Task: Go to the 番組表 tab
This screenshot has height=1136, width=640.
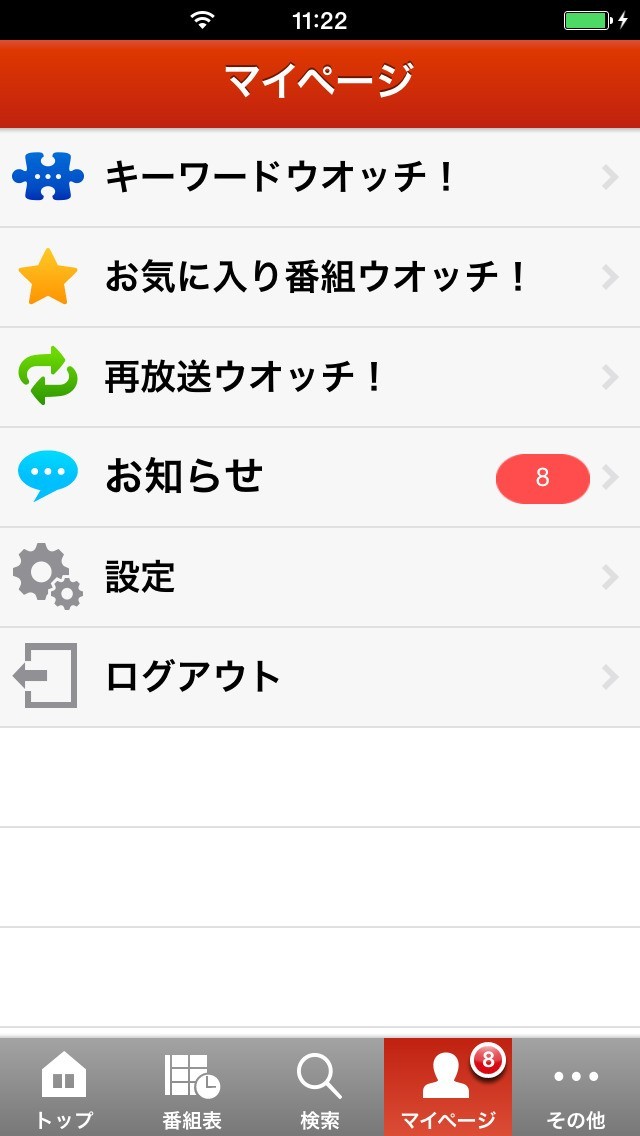Action: click(192, 1088)
